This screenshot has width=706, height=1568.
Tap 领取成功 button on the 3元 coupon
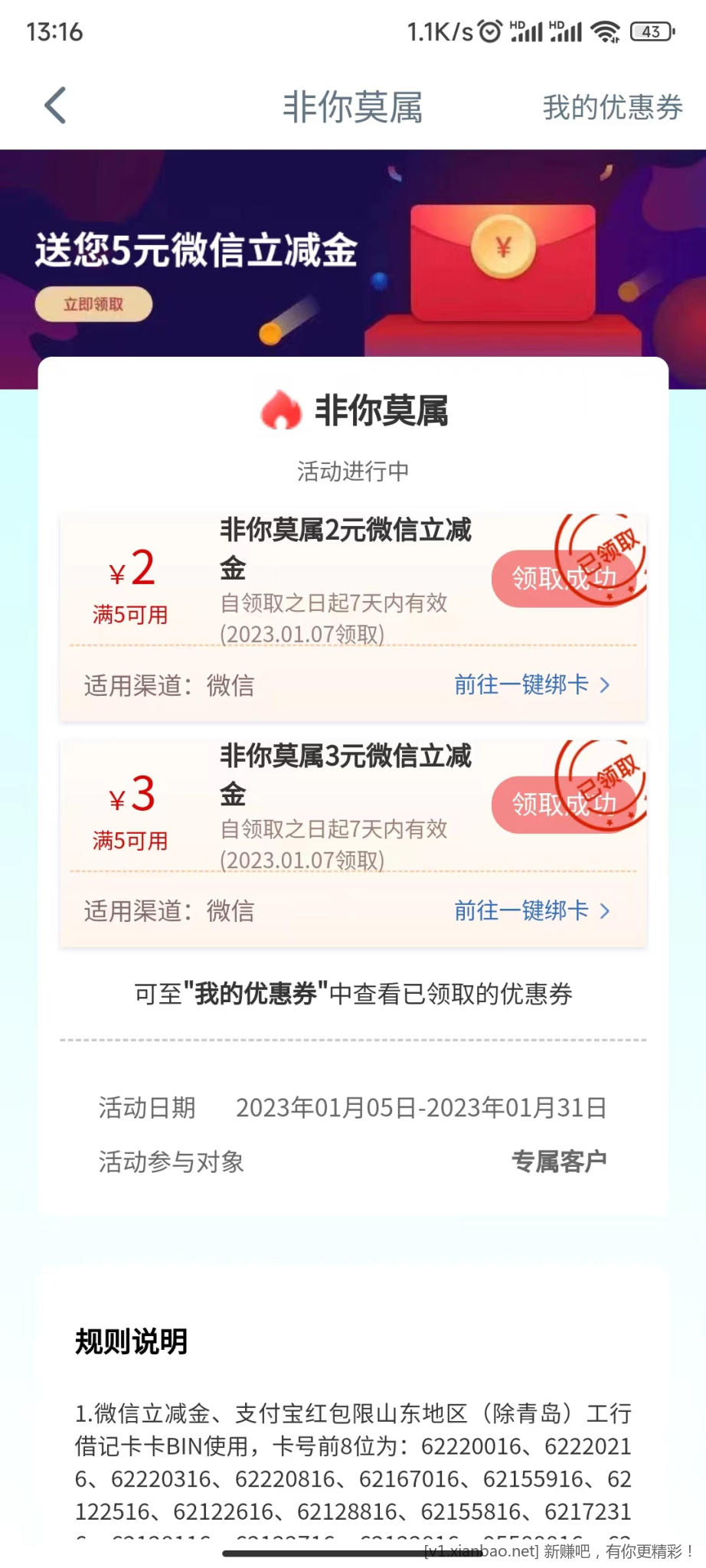point(563,804)
